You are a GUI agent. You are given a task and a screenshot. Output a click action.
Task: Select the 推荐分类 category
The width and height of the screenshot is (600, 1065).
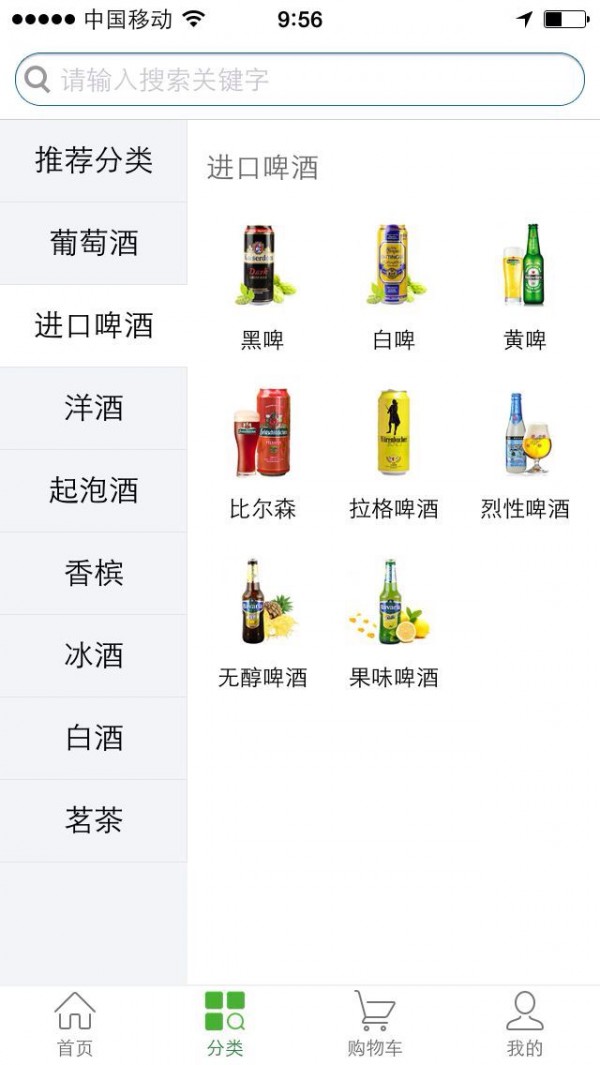pos(93,160)
